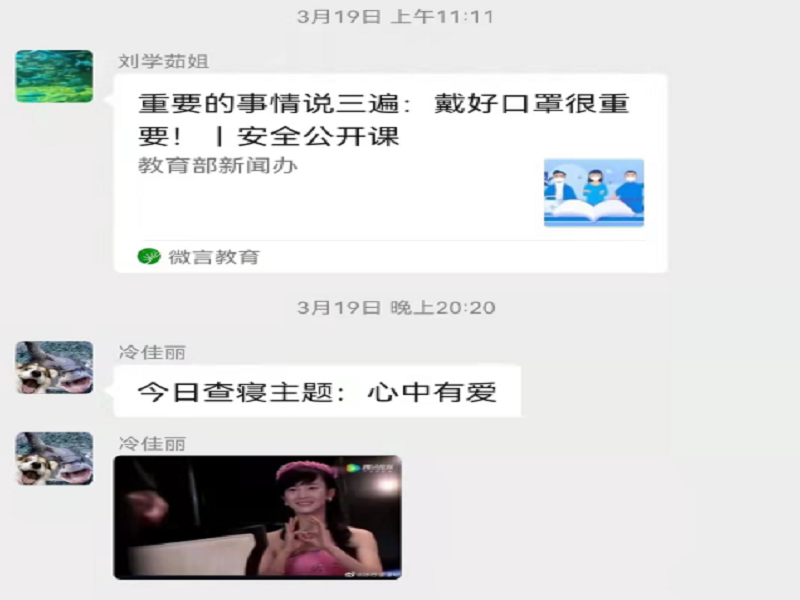Open the shared article about wearing masks

pos(390,170)
